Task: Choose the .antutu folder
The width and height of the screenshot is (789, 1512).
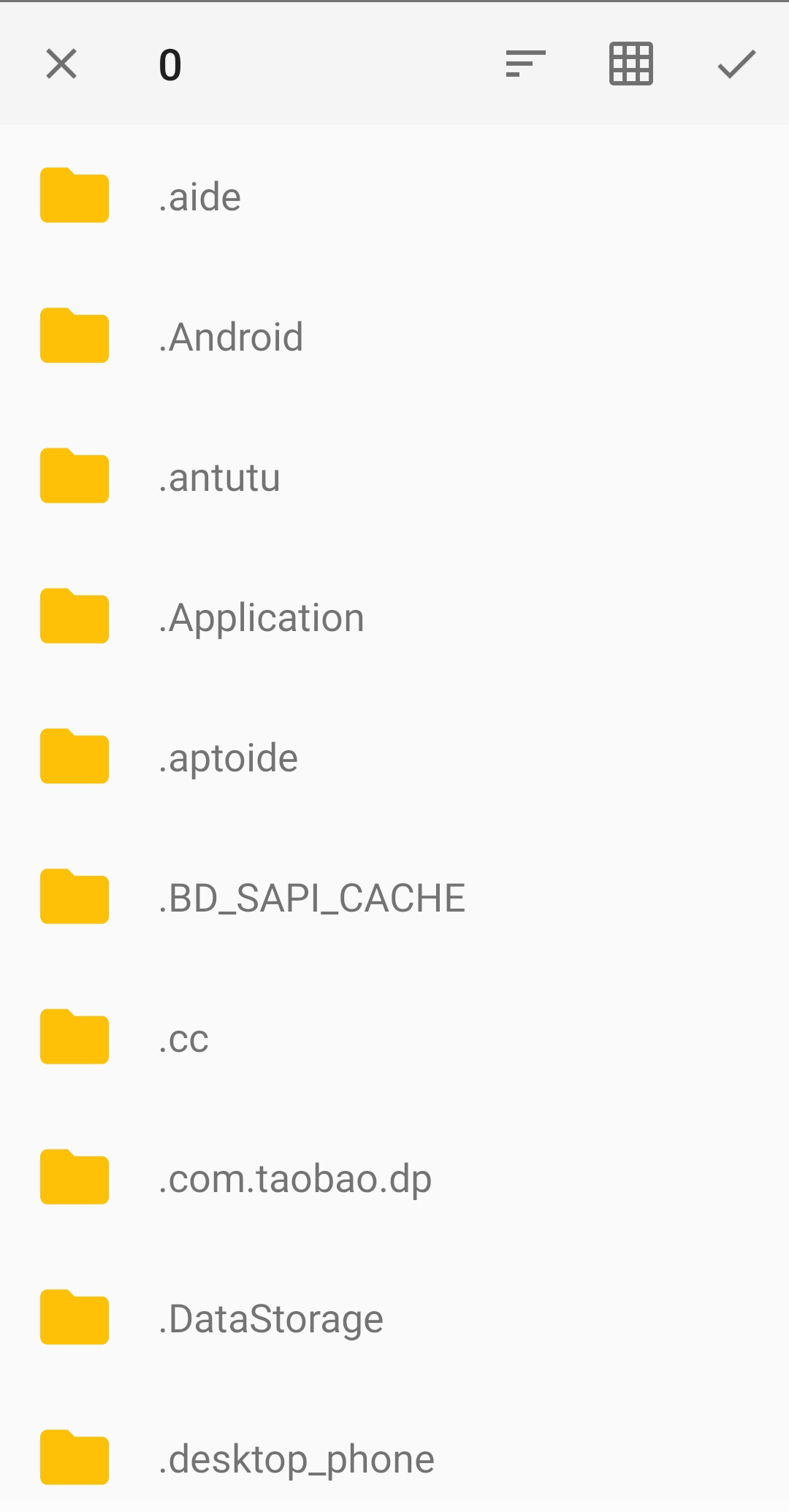Action: coord(219,478)
